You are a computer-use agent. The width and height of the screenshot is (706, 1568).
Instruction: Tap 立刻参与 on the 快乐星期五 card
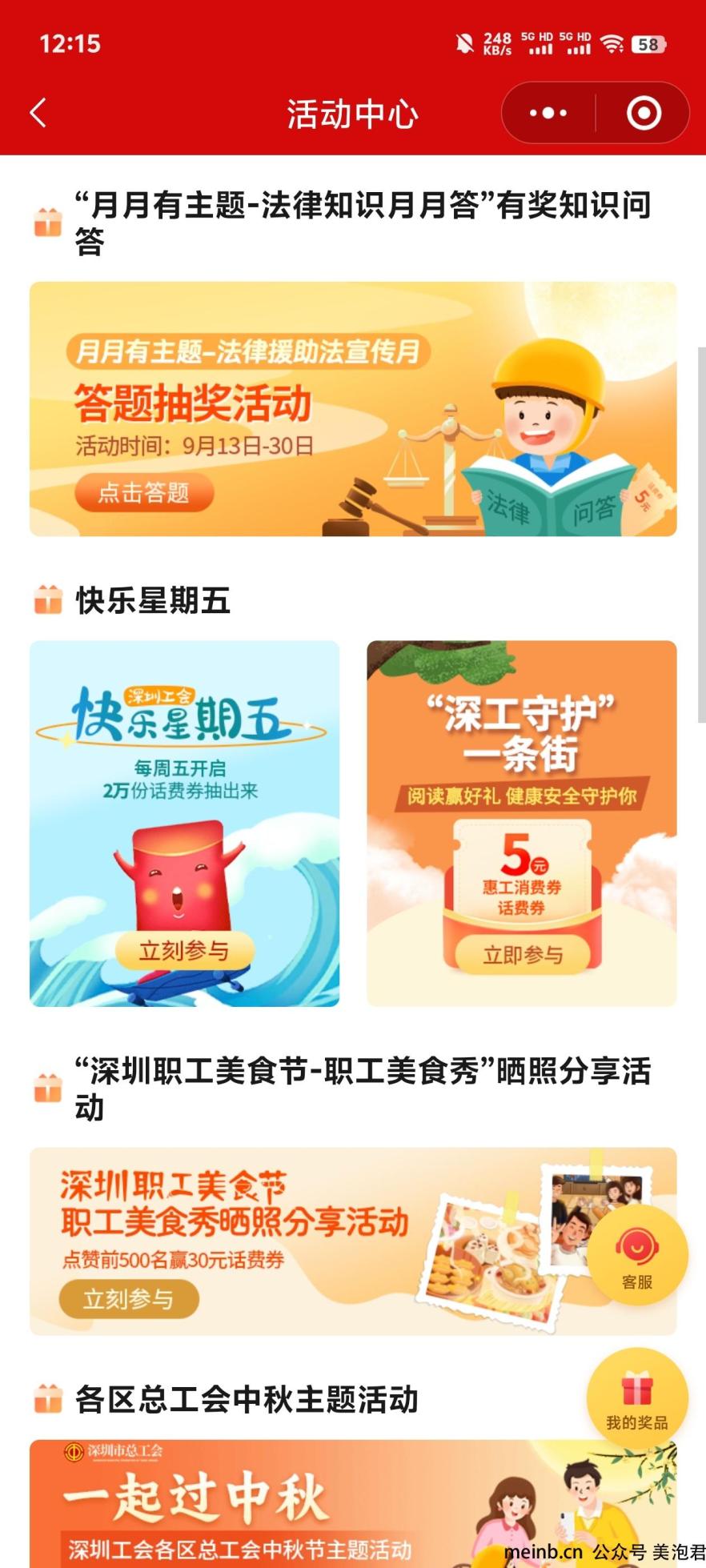point(184,951)
